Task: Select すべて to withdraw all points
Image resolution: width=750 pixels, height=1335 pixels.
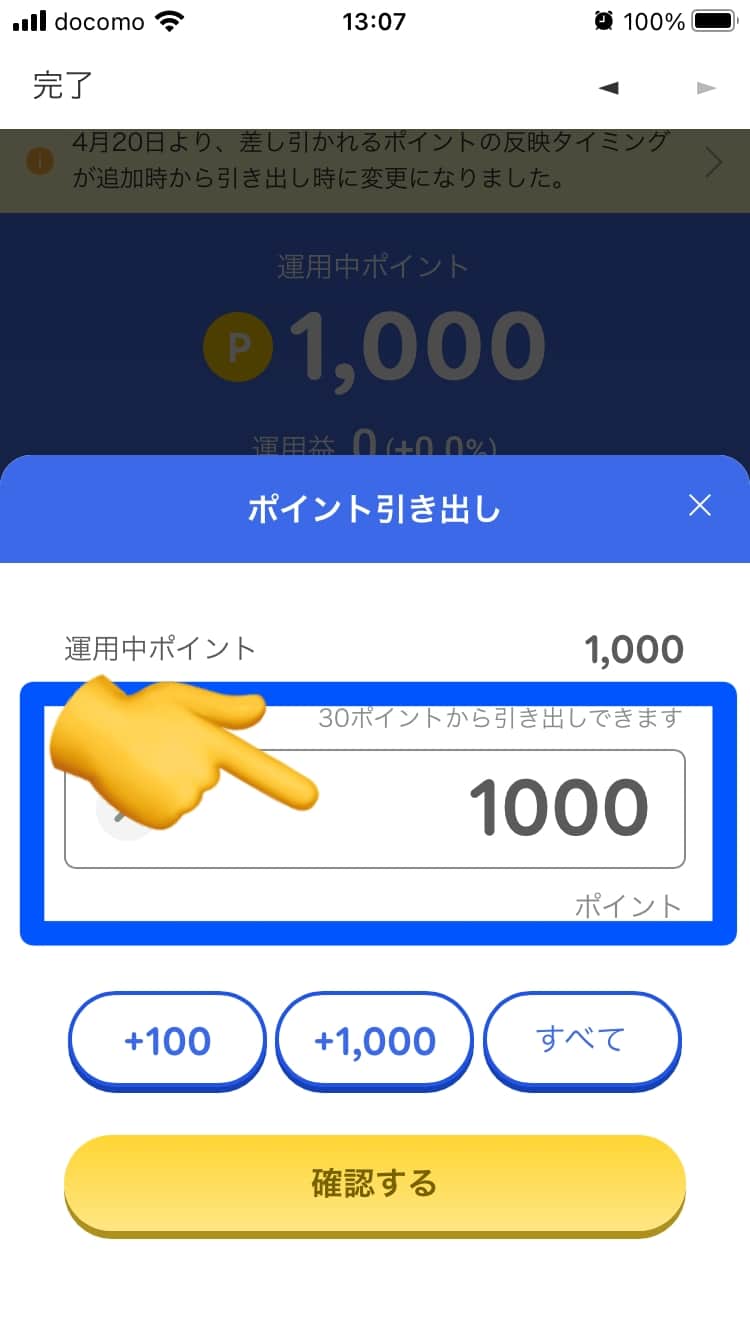Action: 581,1040
